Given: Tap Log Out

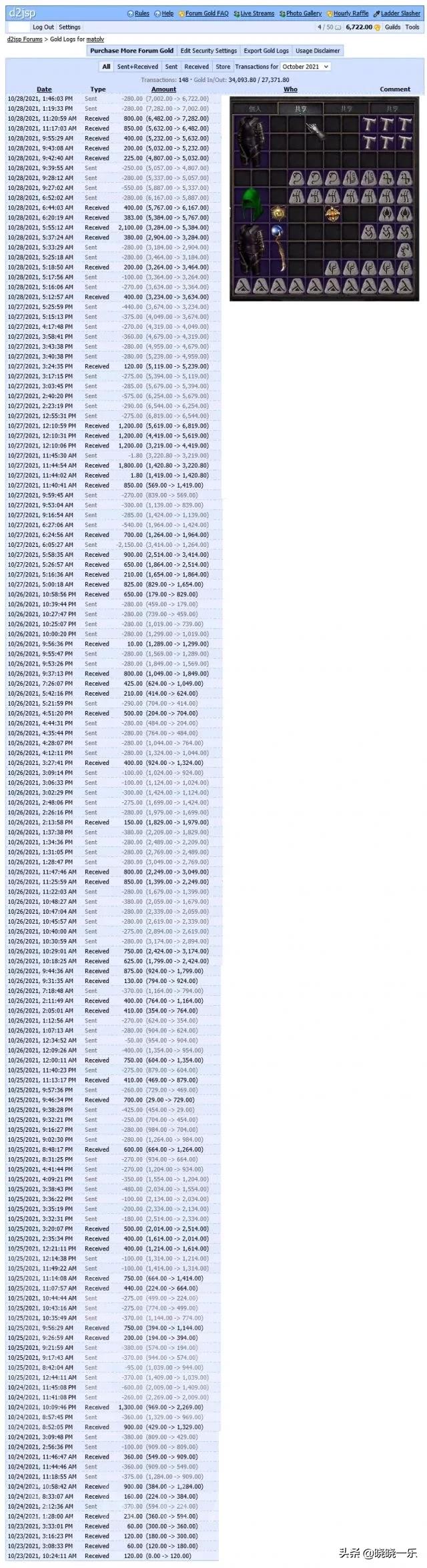Looking at the screenshot, I should pos(43,27).
